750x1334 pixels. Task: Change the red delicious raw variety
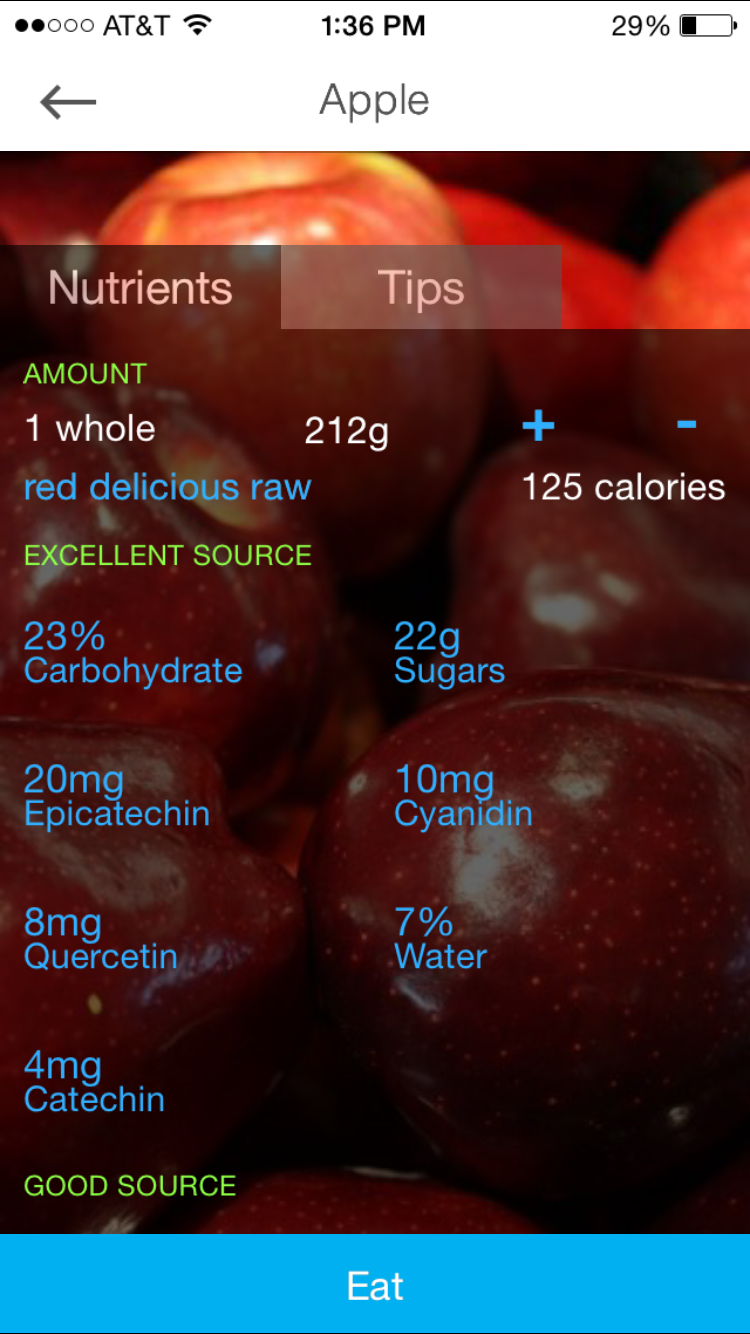168,488
